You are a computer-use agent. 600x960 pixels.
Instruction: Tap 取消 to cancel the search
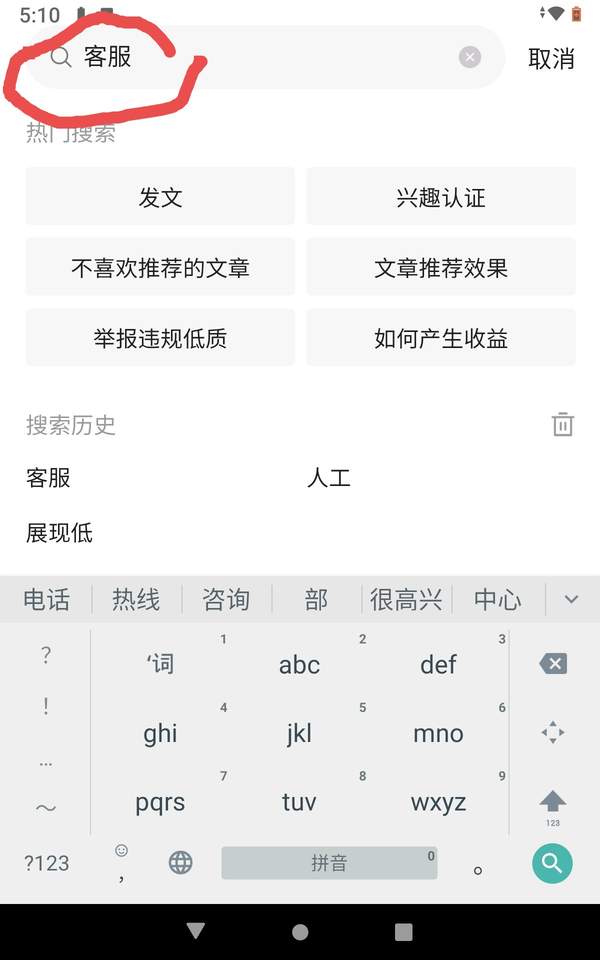551,58
